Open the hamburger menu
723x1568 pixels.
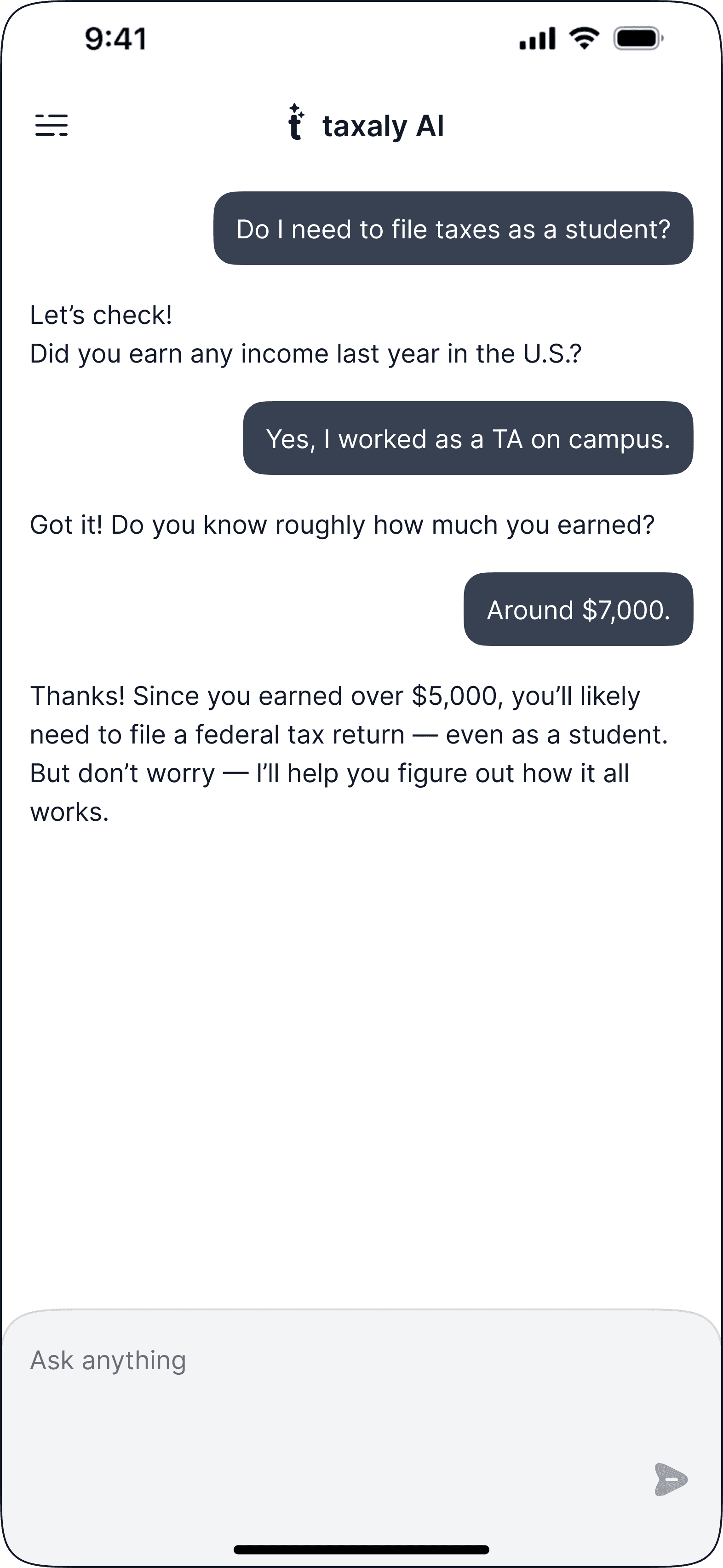52,126
